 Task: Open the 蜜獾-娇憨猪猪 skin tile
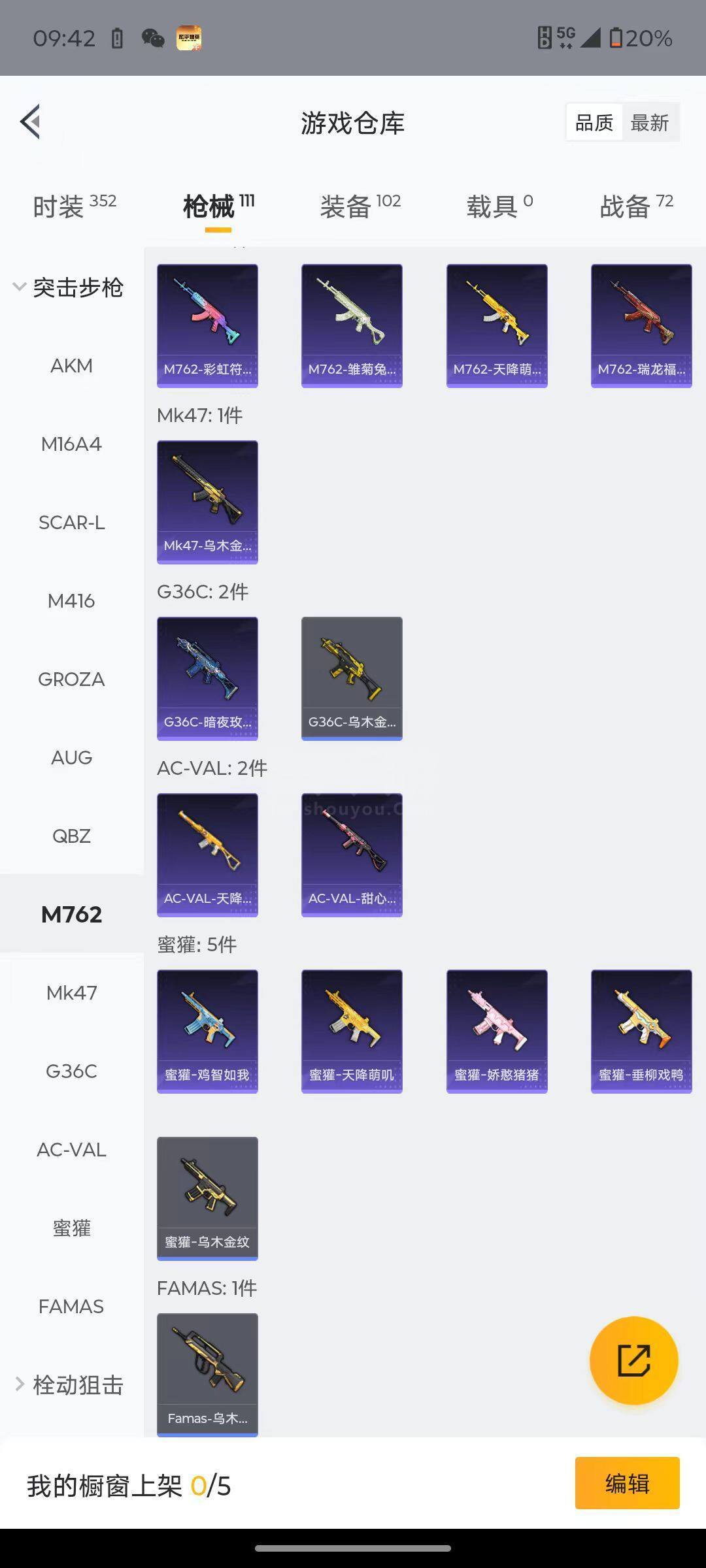[x=497, y=1032]
